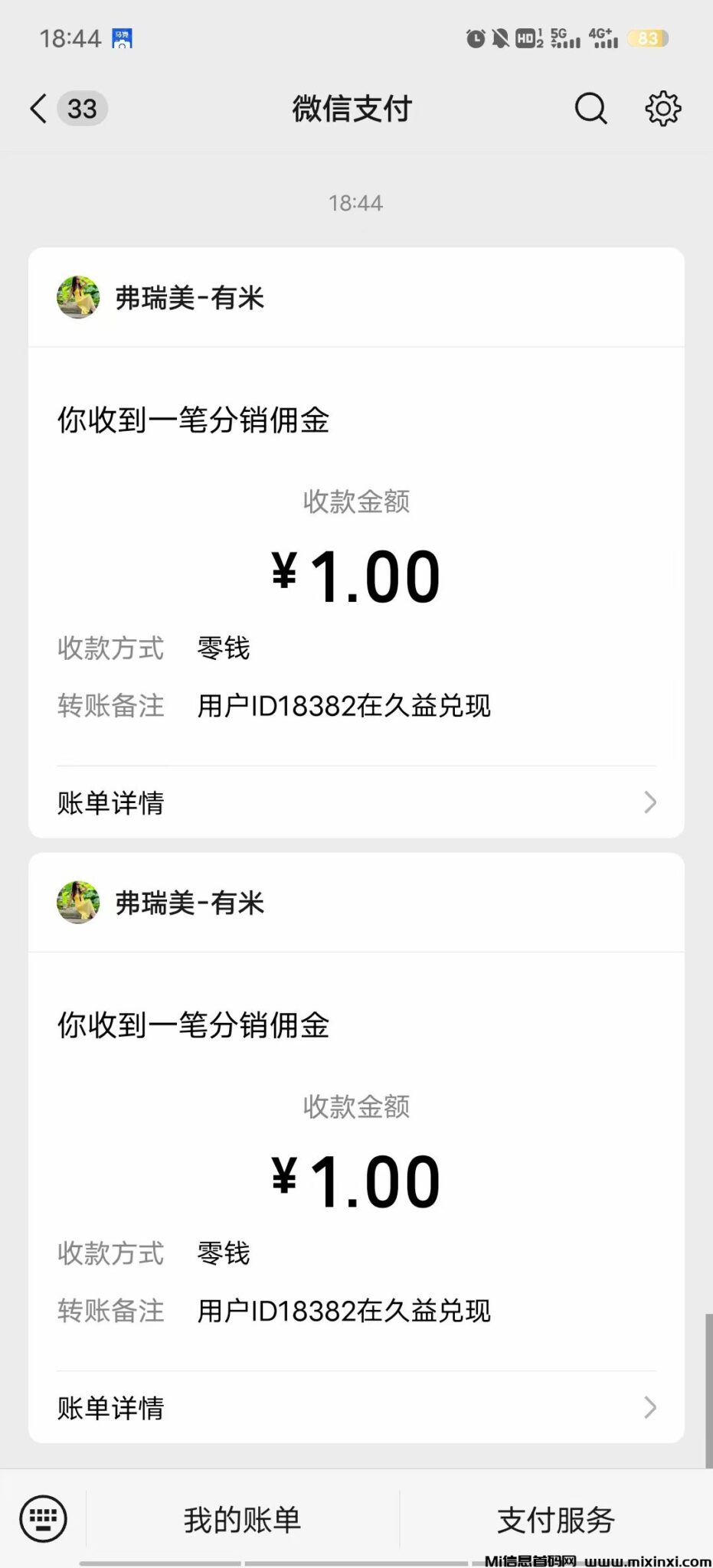Open WeChat Pay settings via gear icon
This screenshot has width=713, height=1568.
click(x=663, y=108)
